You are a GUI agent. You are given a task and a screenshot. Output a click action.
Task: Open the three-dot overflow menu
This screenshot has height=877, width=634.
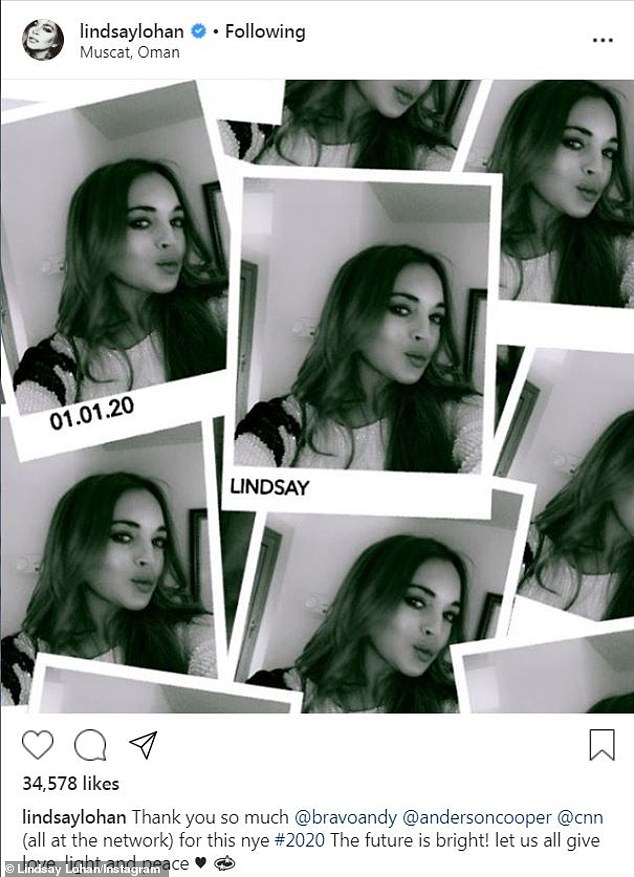(602, 40)
